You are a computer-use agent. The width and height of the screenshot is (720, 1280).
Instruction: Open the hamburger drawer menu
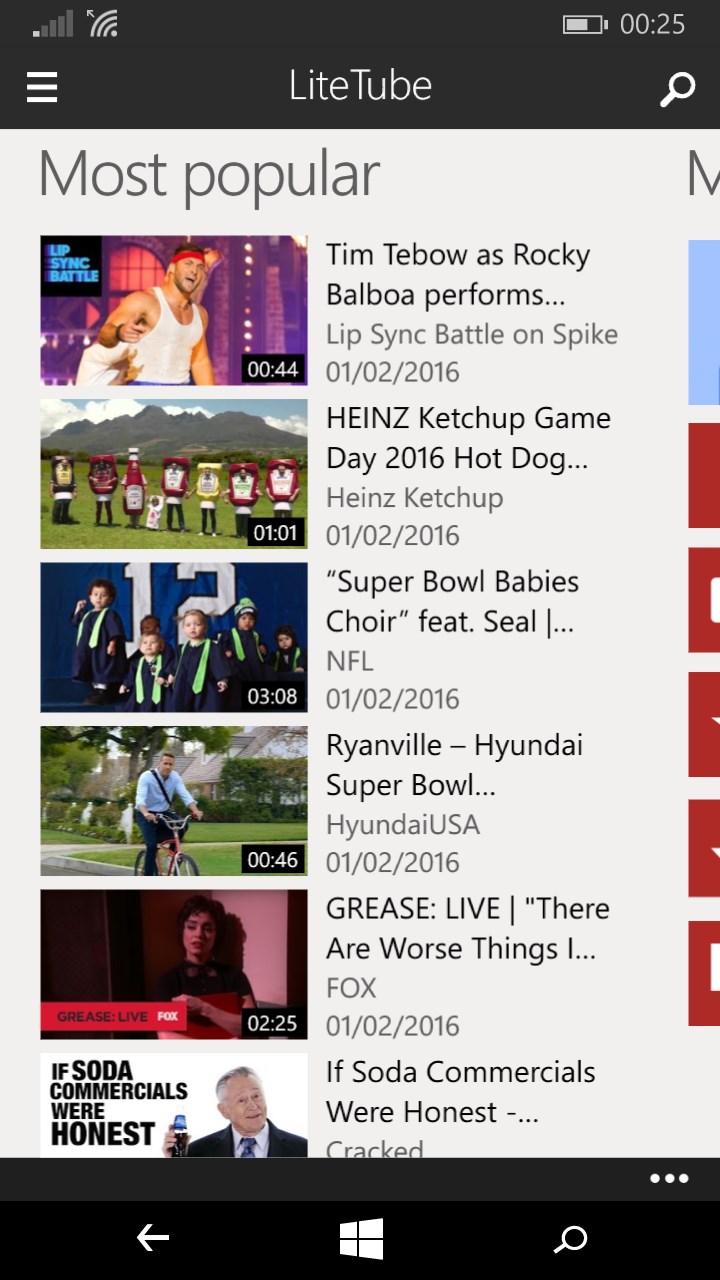pyautogui.click(x=42, y=88)
